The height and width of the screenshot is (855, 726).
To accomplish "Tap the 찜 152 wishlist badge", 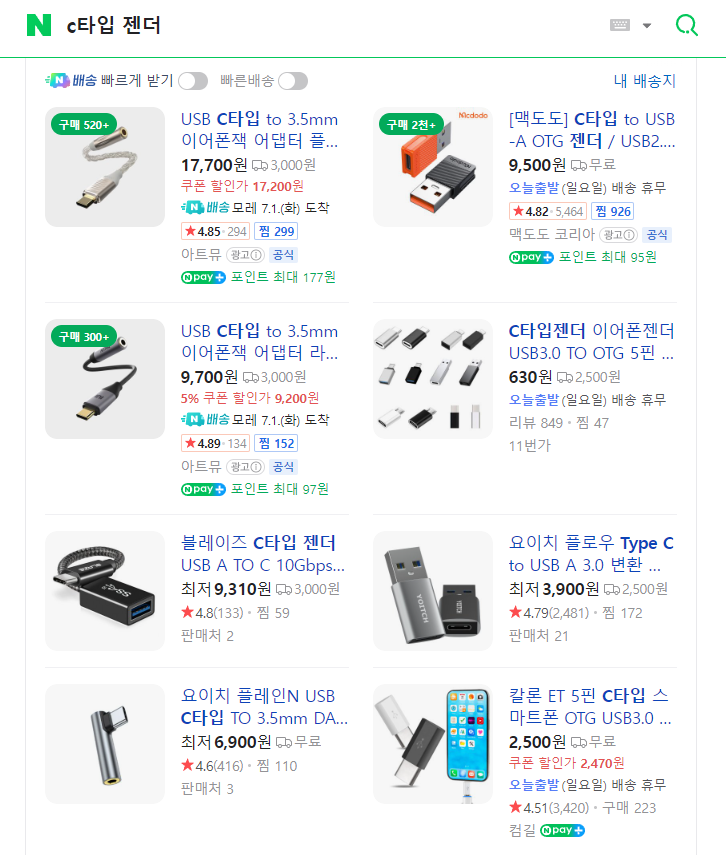I will [x=275, y=443].
